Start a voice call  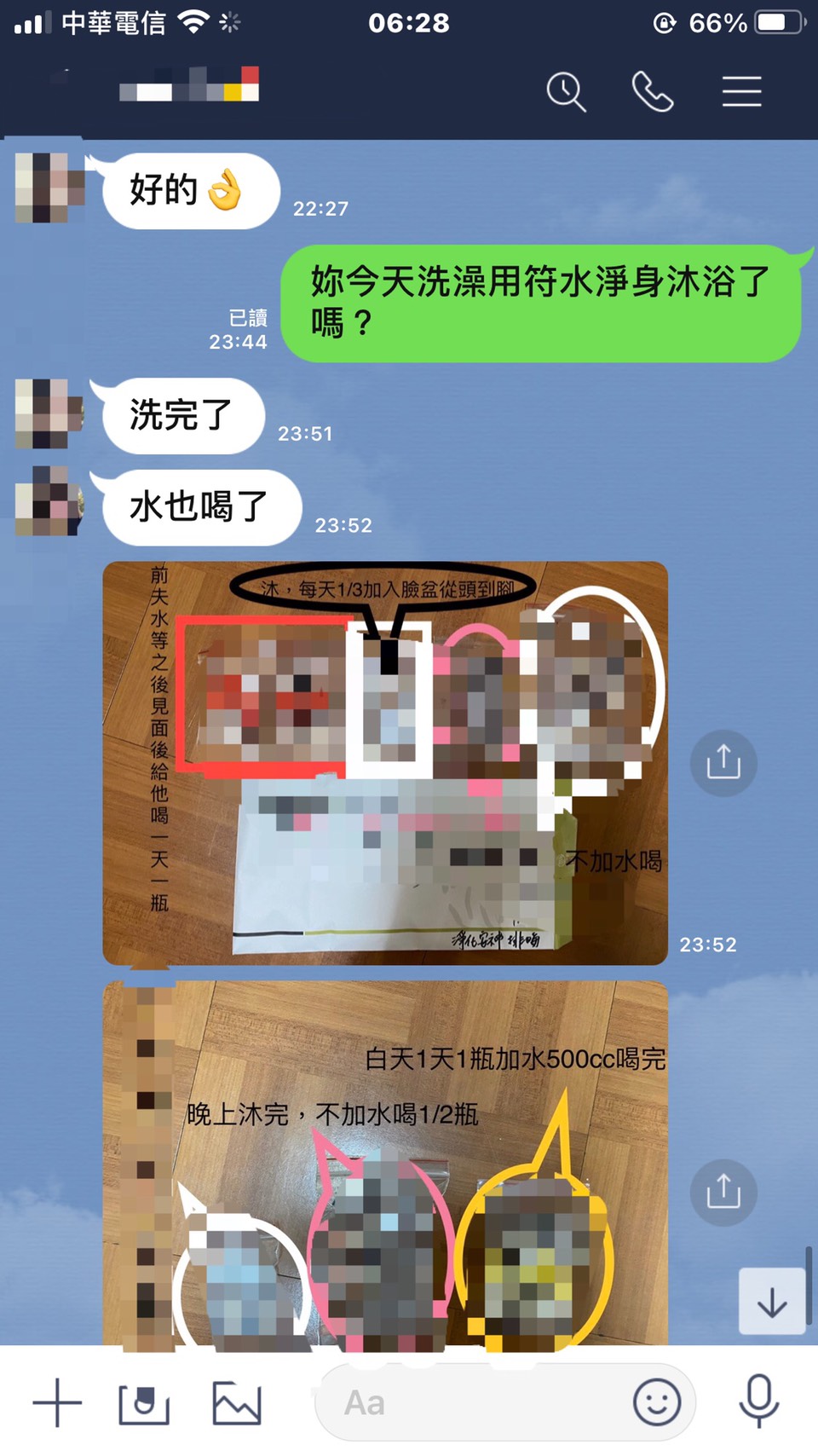[x=653, y=91]
